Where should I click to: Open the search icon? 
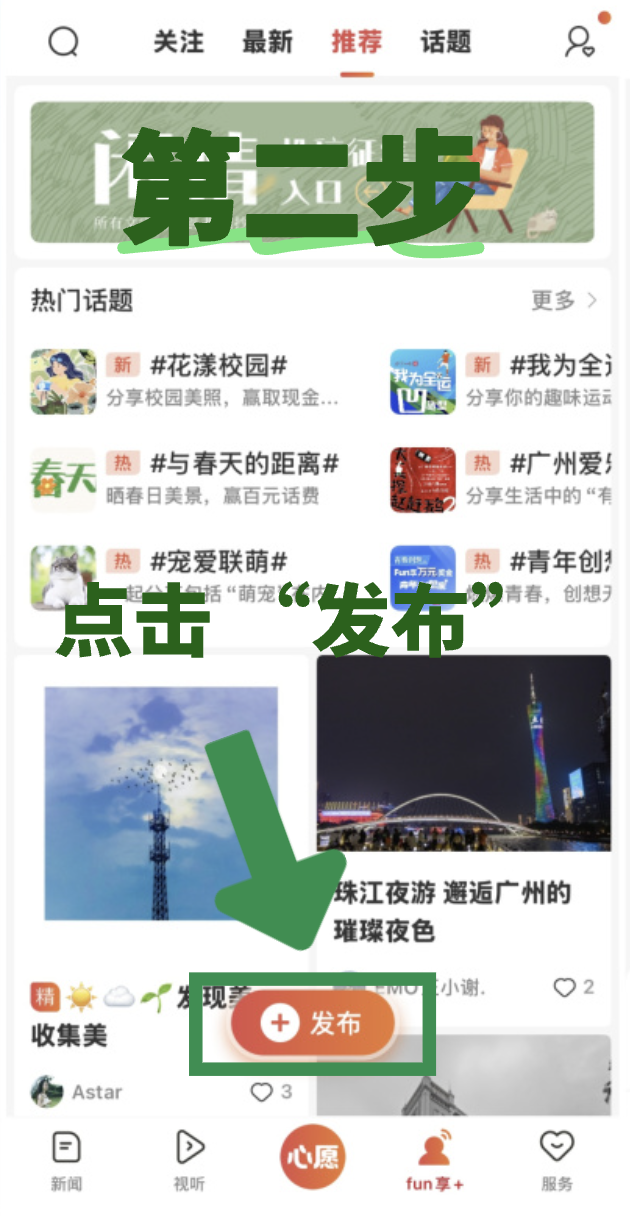[x=63, y=42]
